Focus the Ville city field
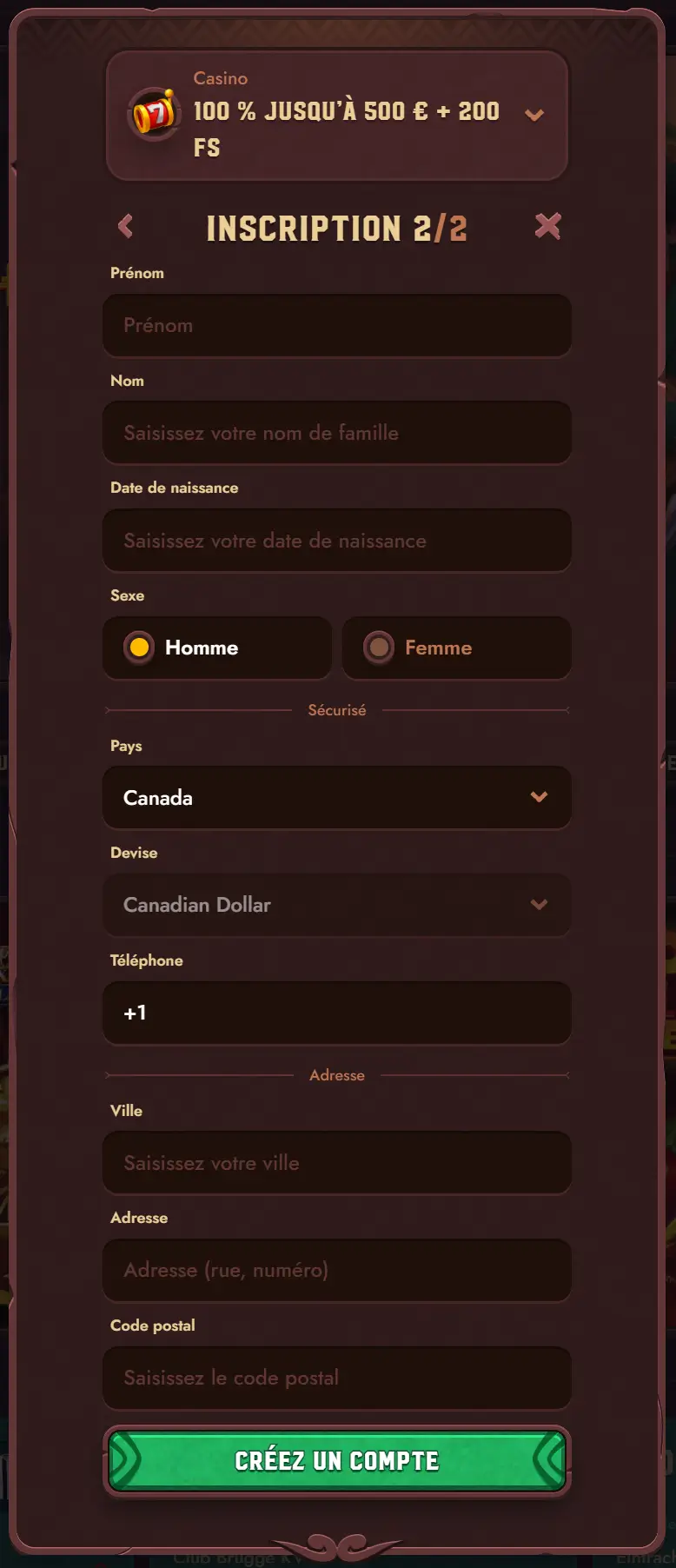The height and width of the screenshot is (1568, 676). pos(337,1163)
